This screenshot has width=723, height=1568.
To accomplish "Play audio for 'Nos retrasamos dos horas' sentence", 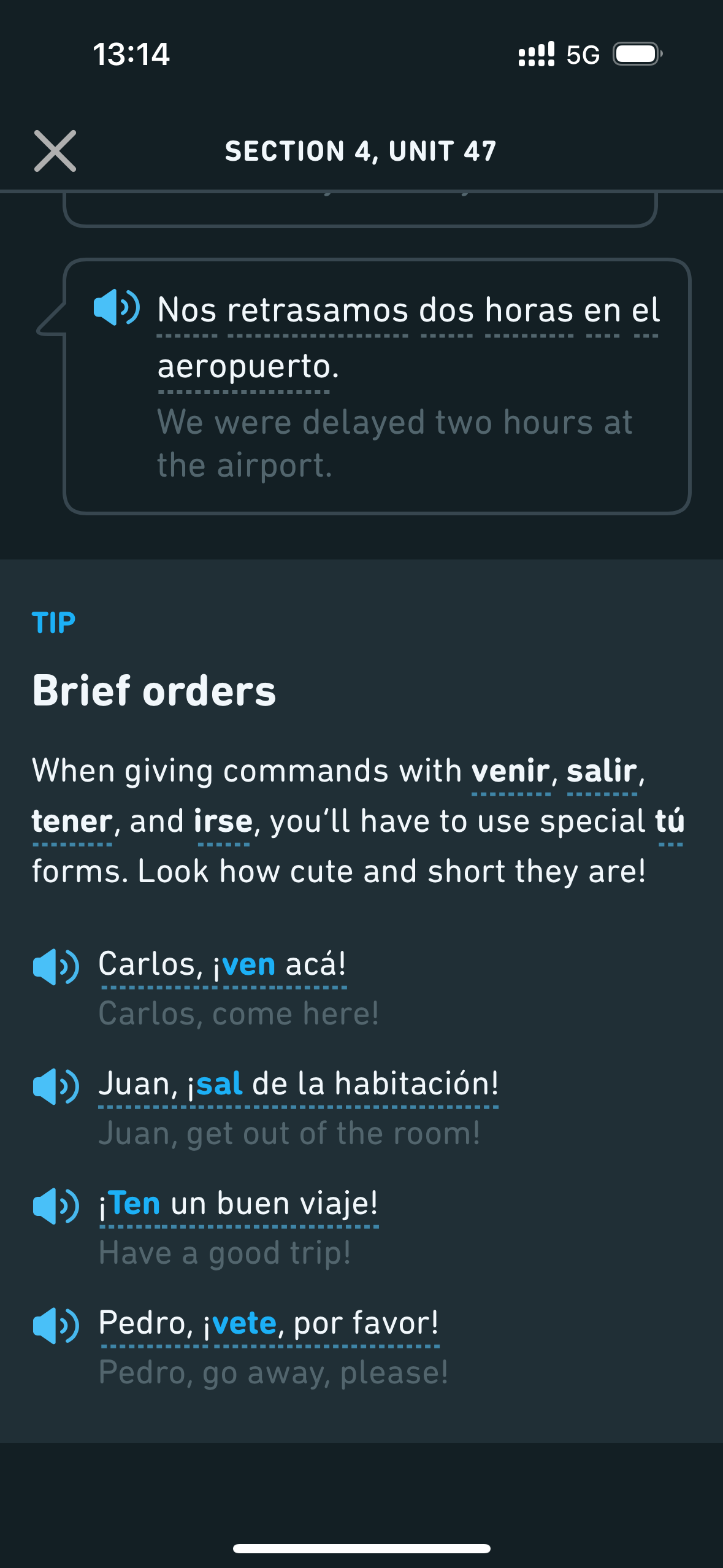I will coord(117,307).
